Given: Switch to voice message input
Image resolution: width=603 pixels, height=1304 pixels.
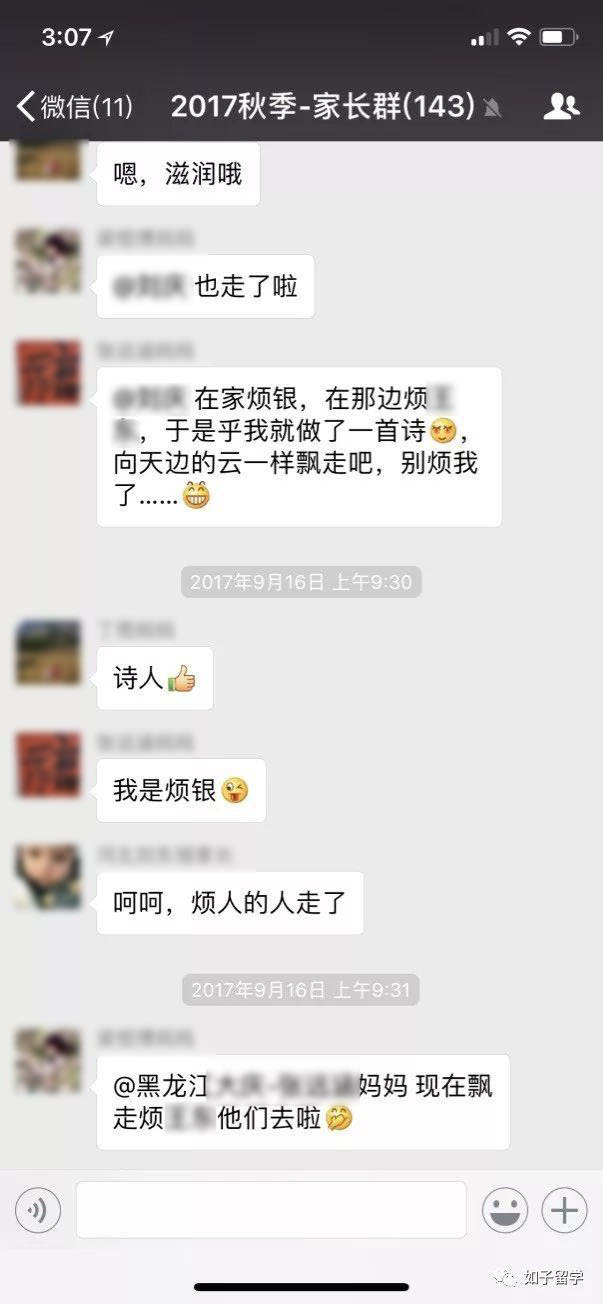Looking at the screenshot, I should pos(37,1211).
